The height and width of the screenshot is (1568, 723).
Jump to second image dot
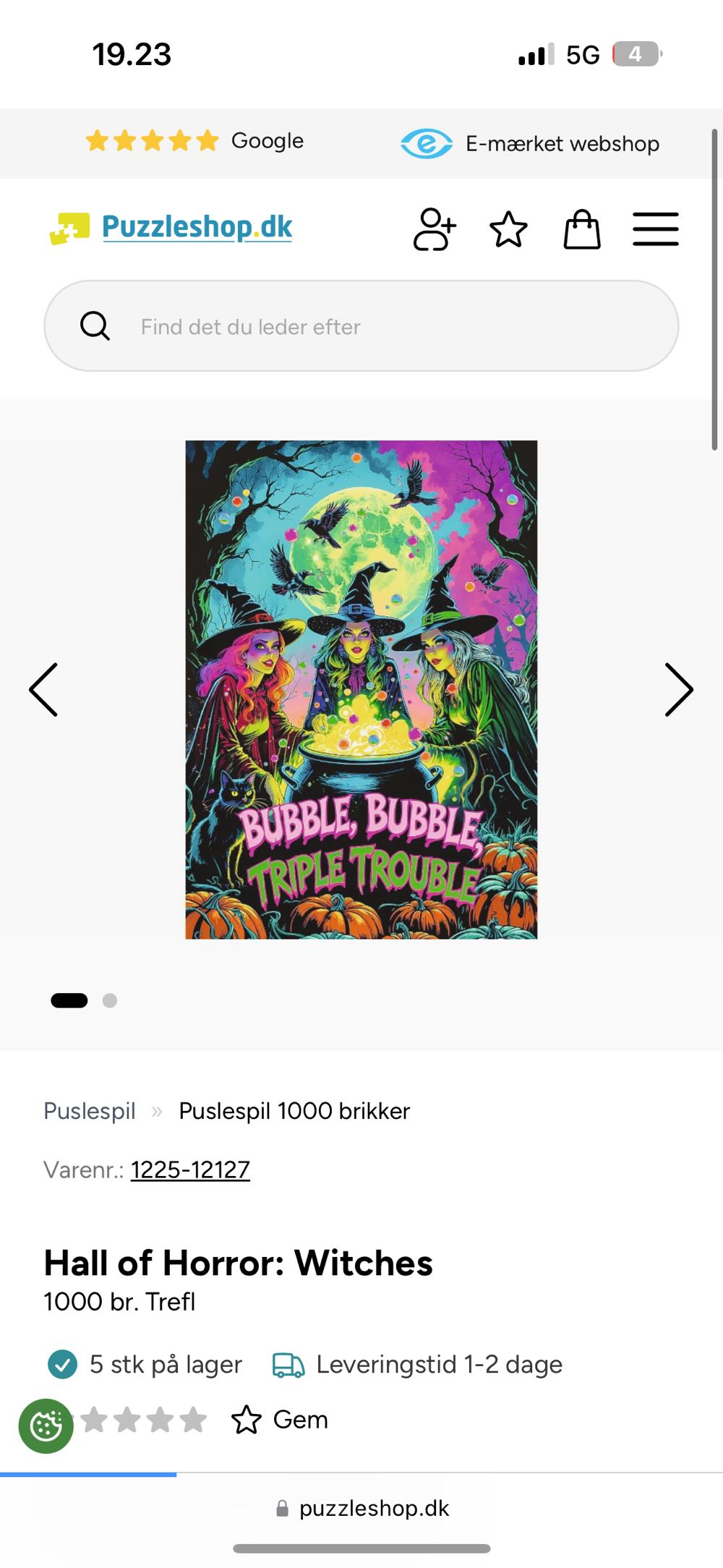pos(110,1000)
